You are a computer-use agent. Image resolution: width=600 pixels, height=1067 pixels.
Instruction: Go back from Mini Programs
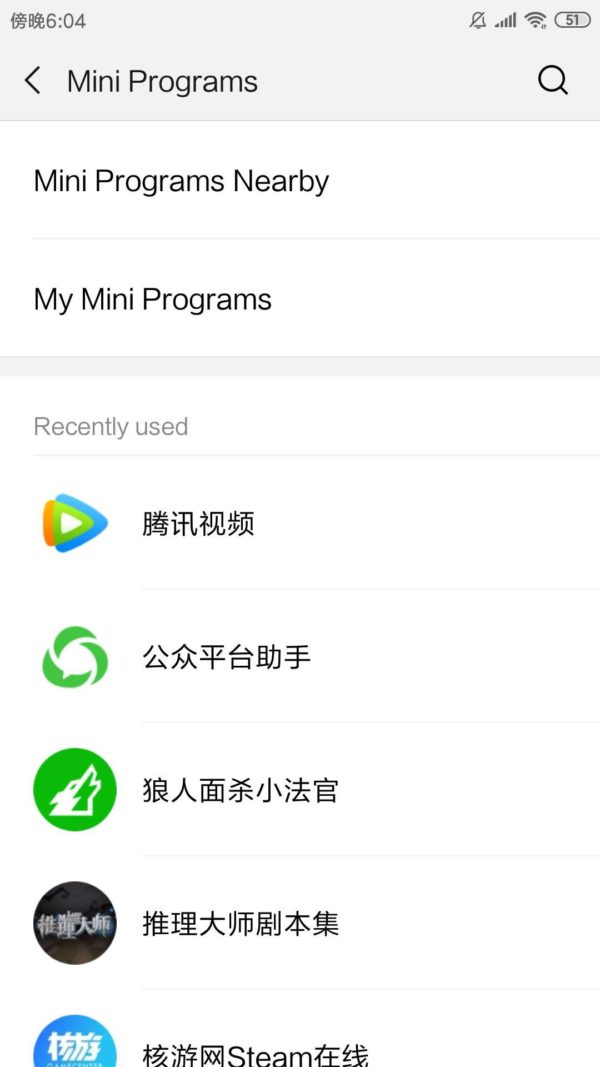click(x=33, y=81)
